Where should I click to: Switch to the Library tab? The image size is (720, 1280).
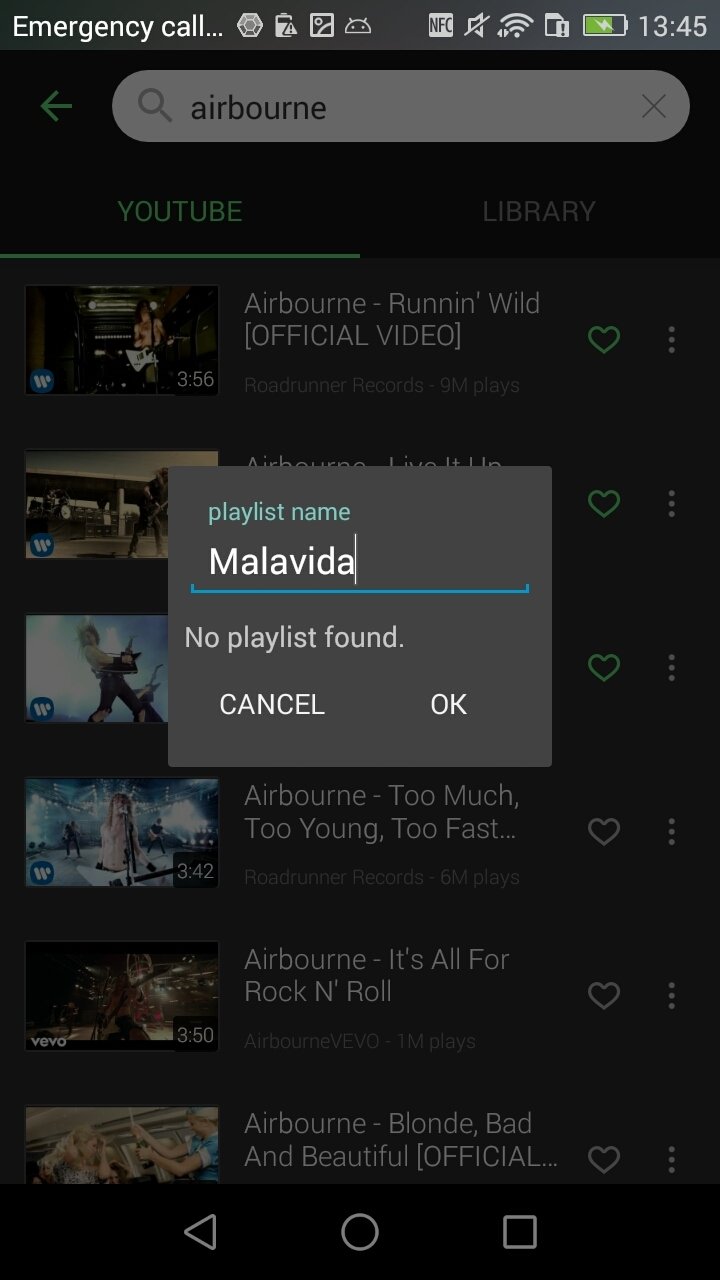pyautogui.click(x=538, y=212)
